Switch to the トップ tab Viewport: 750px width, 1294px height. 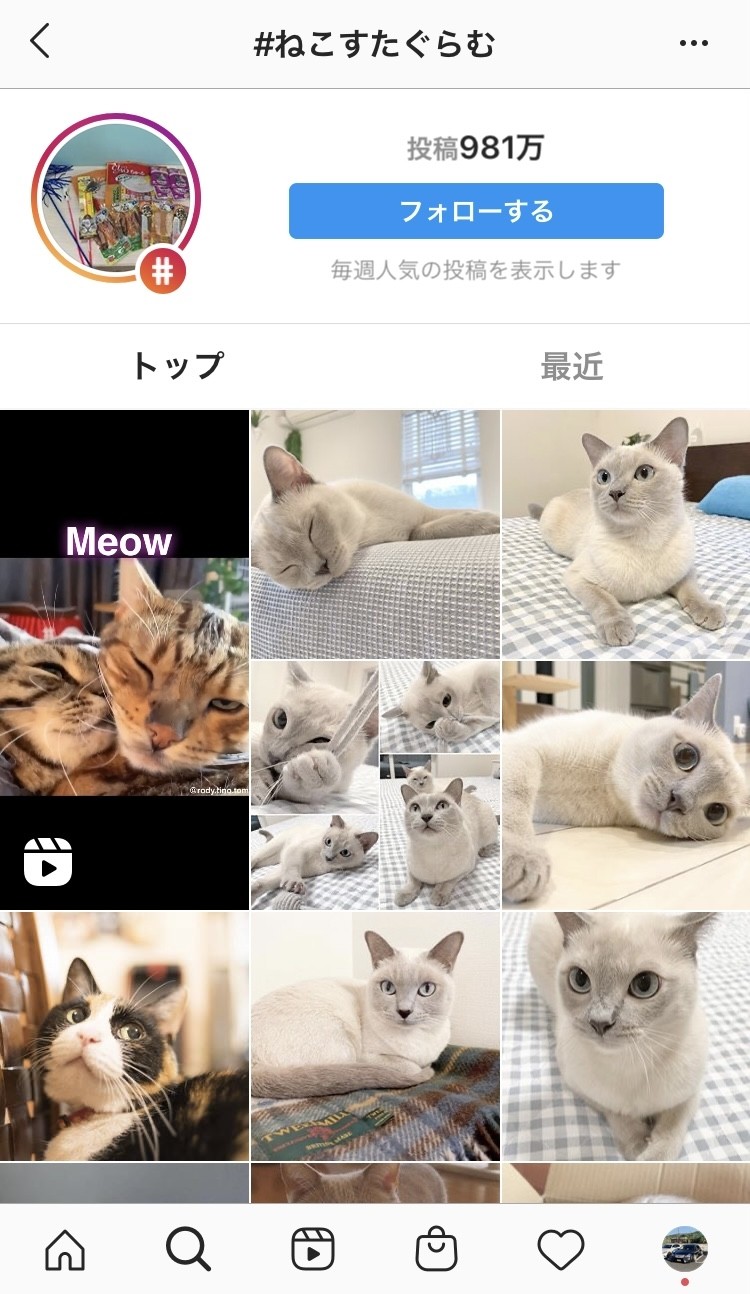click(x=177, y=366)
